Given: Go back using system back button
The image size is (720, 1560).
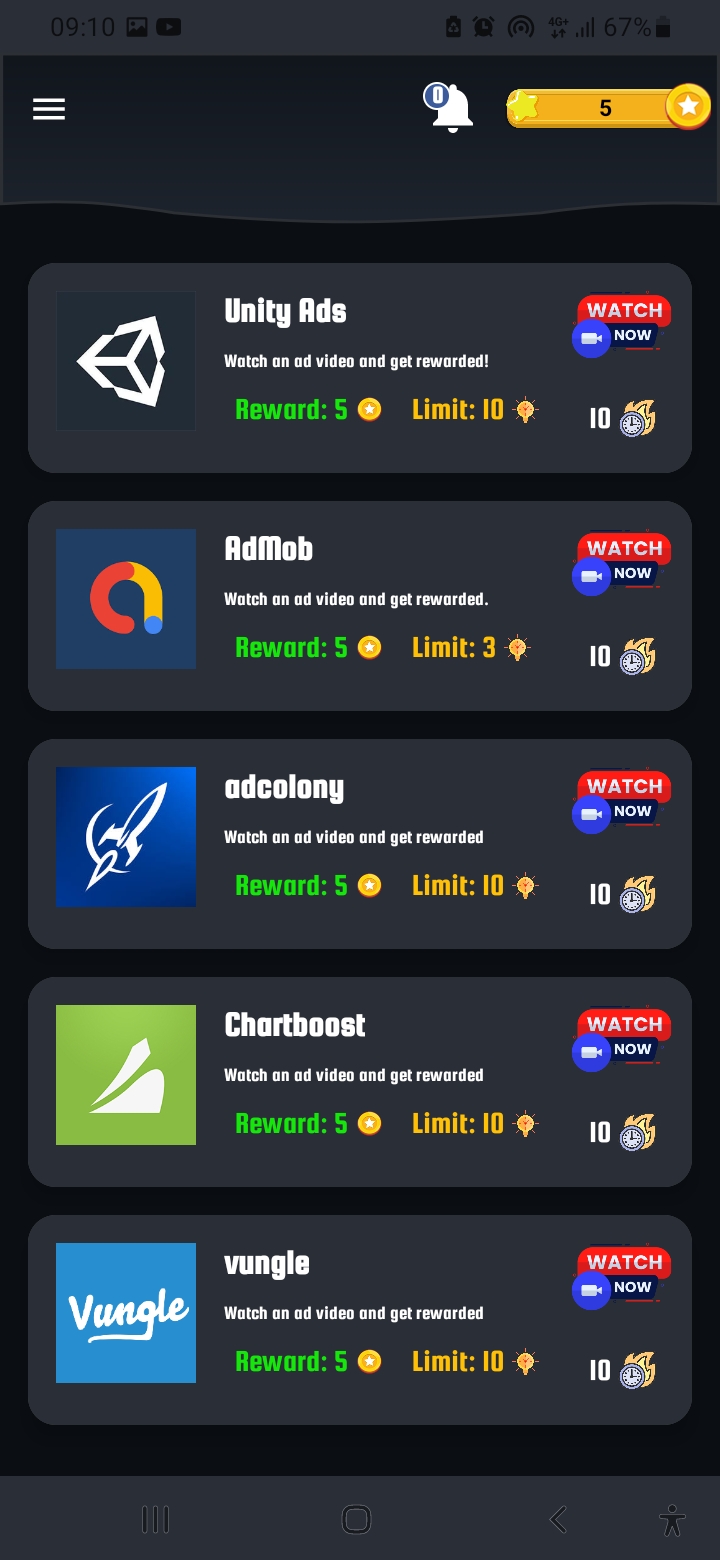Looking at the screenshot, I should point(558,1520).
